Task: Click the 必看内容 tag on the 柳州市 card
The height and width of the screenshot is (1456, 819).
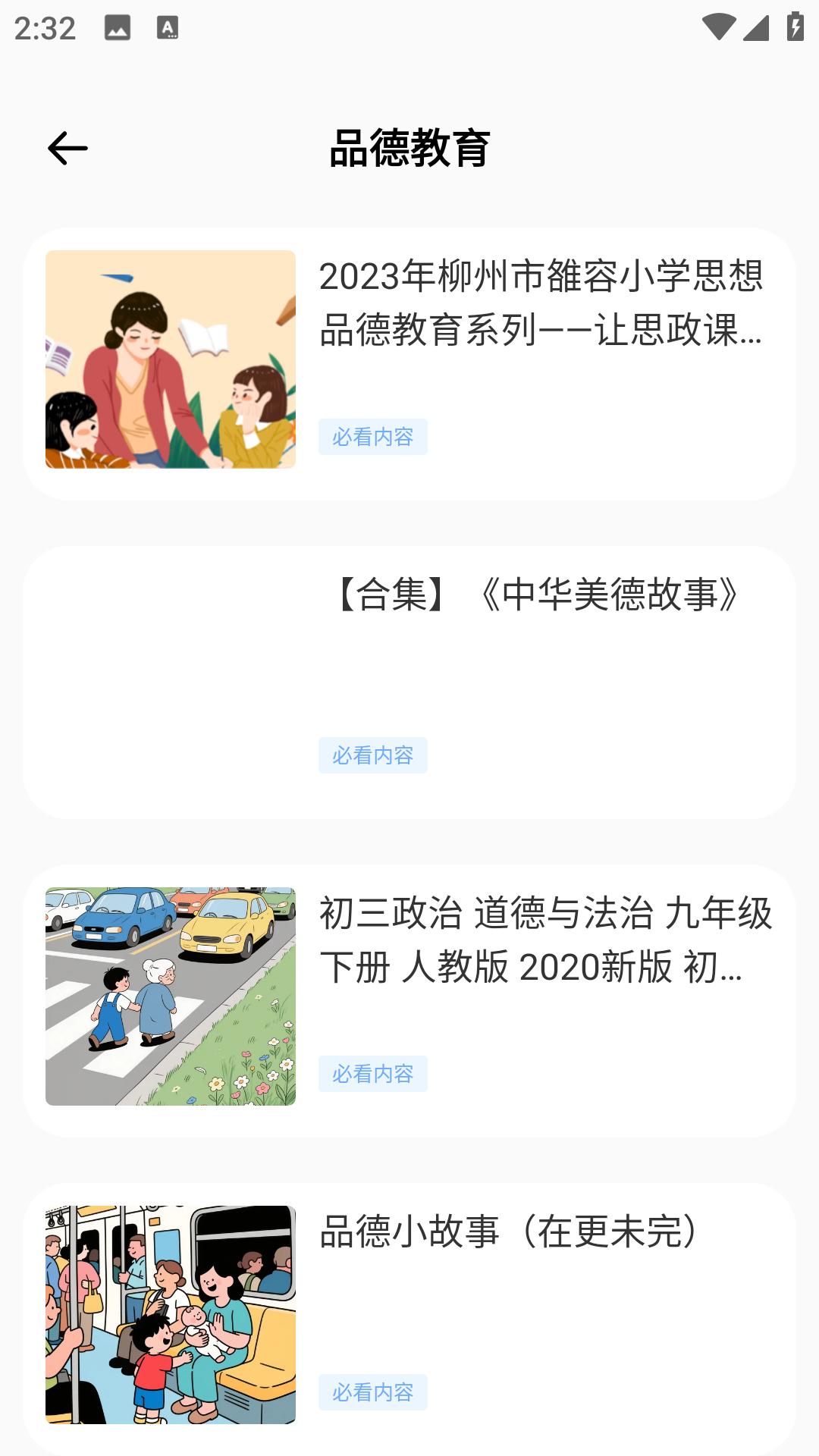Action: (x=373, y=438)
